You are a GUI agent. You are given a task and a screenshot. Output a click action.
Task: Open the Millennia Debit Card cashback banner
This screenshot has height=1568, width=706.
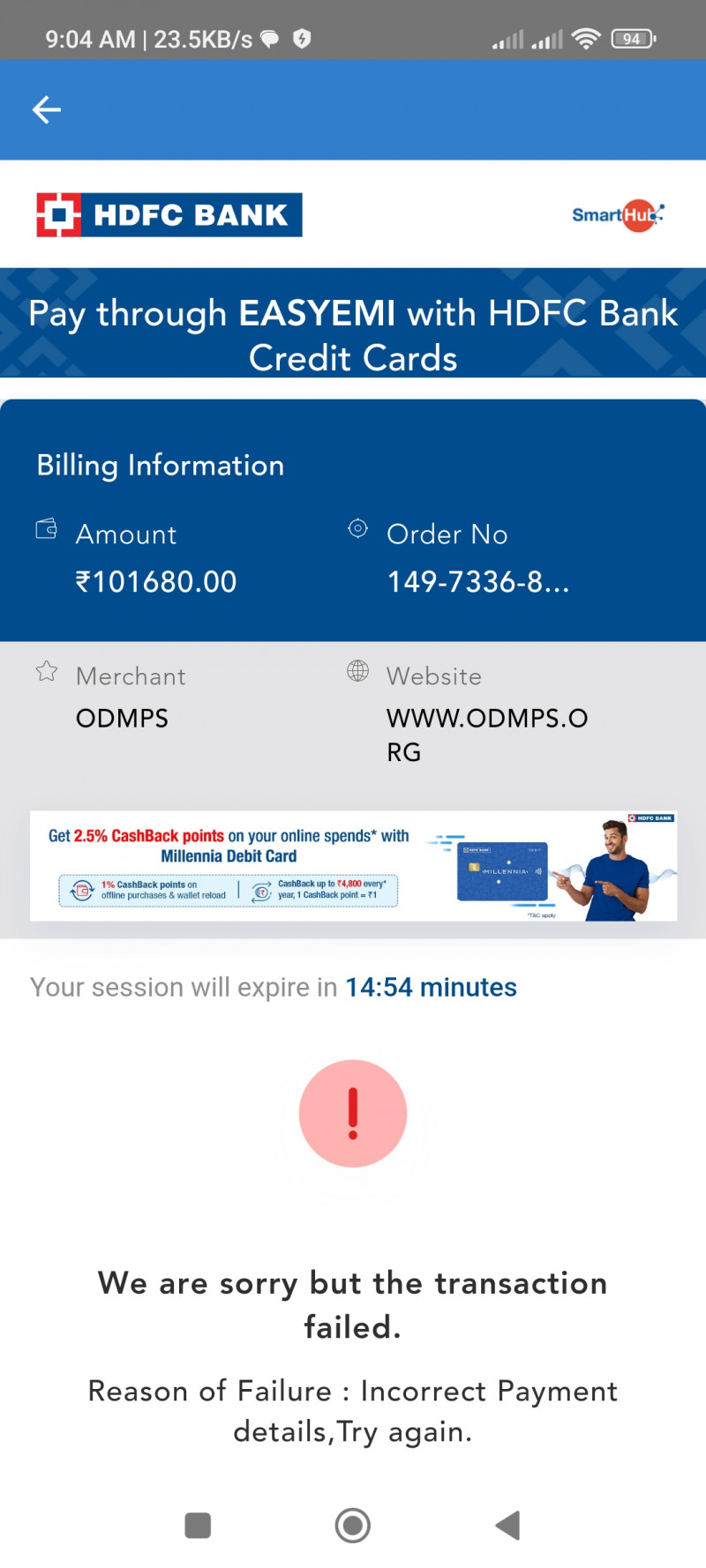353,865
